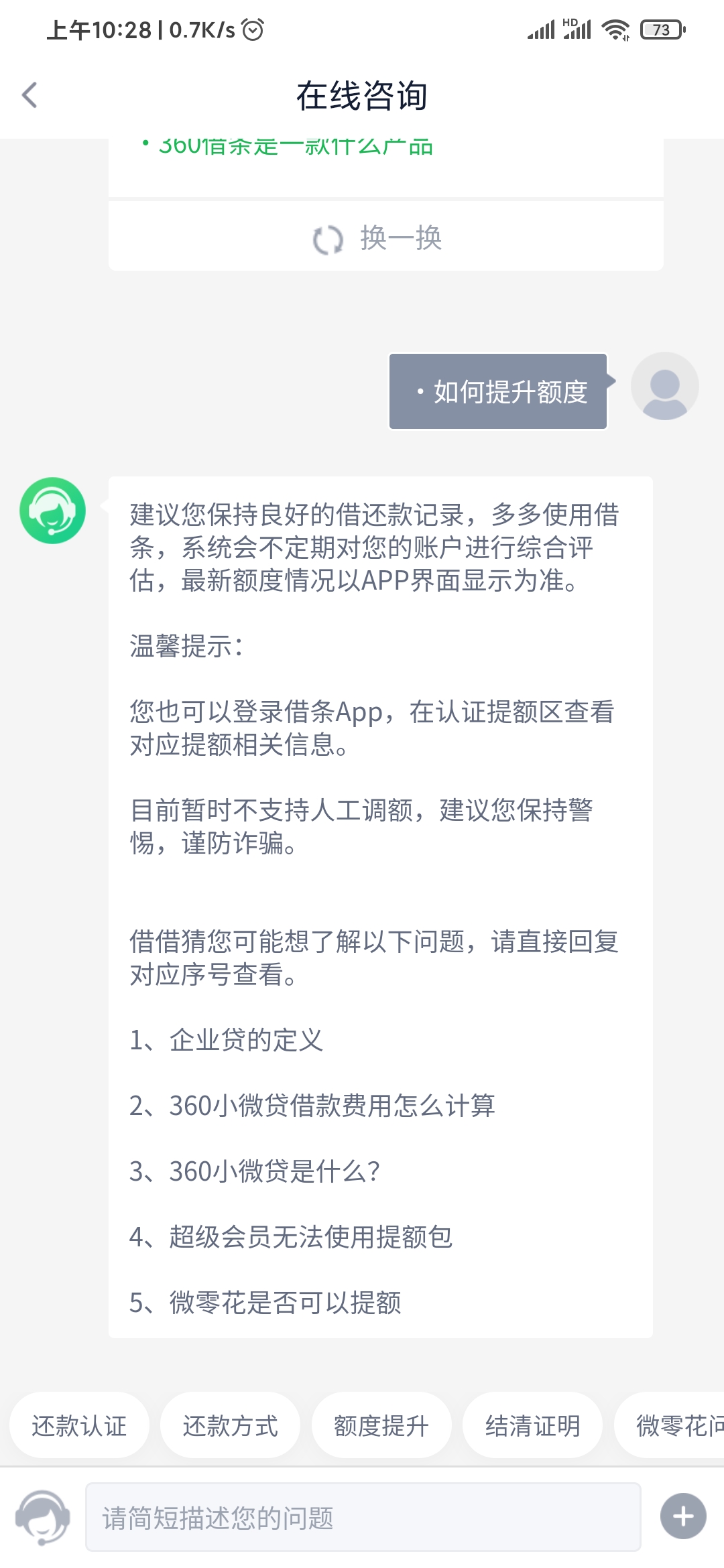The height and width of the screenshot is (1568, 724).
Task: Contact human agent via headset icon
Action: tap(43, 1517)
